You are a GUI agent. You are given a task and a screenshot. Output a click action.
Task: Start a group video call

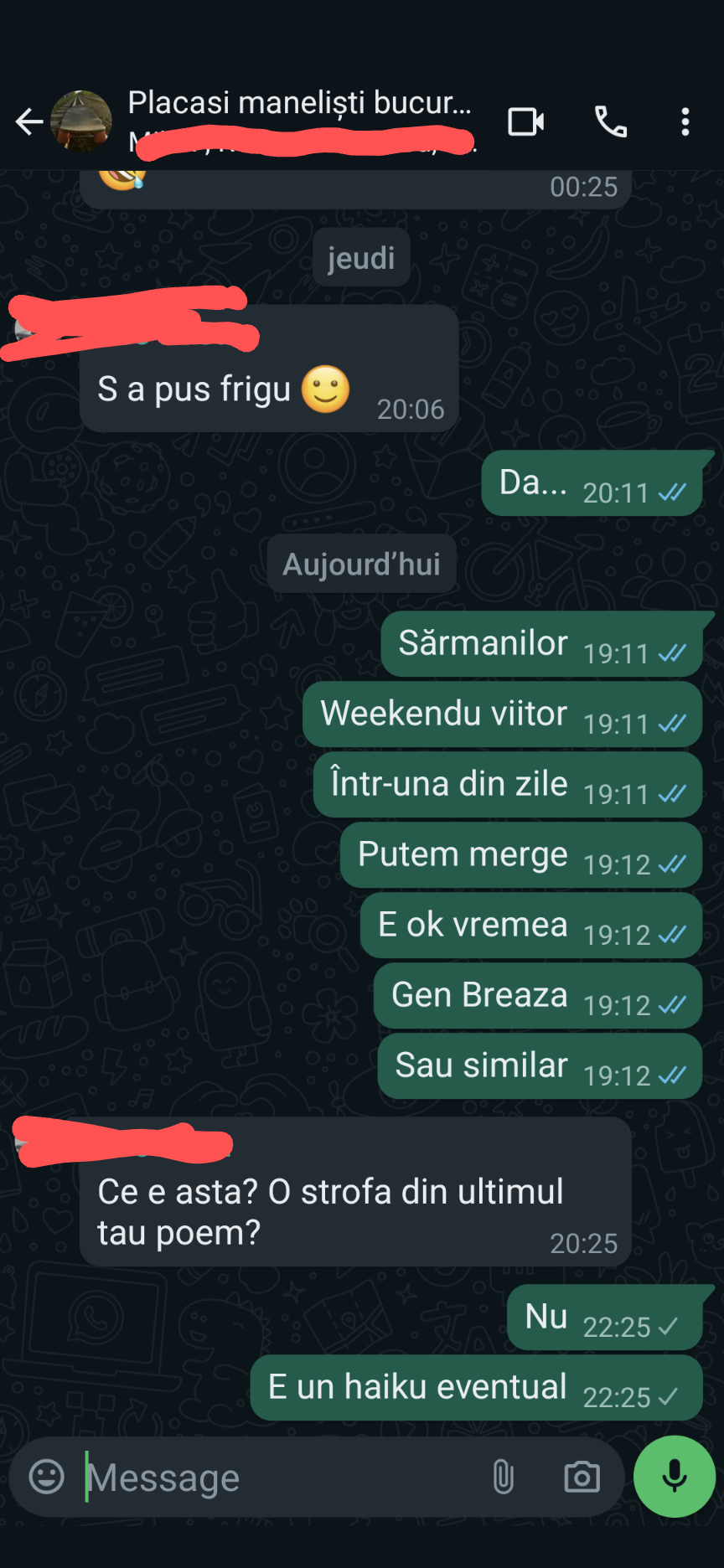click(x=526, y=122)
